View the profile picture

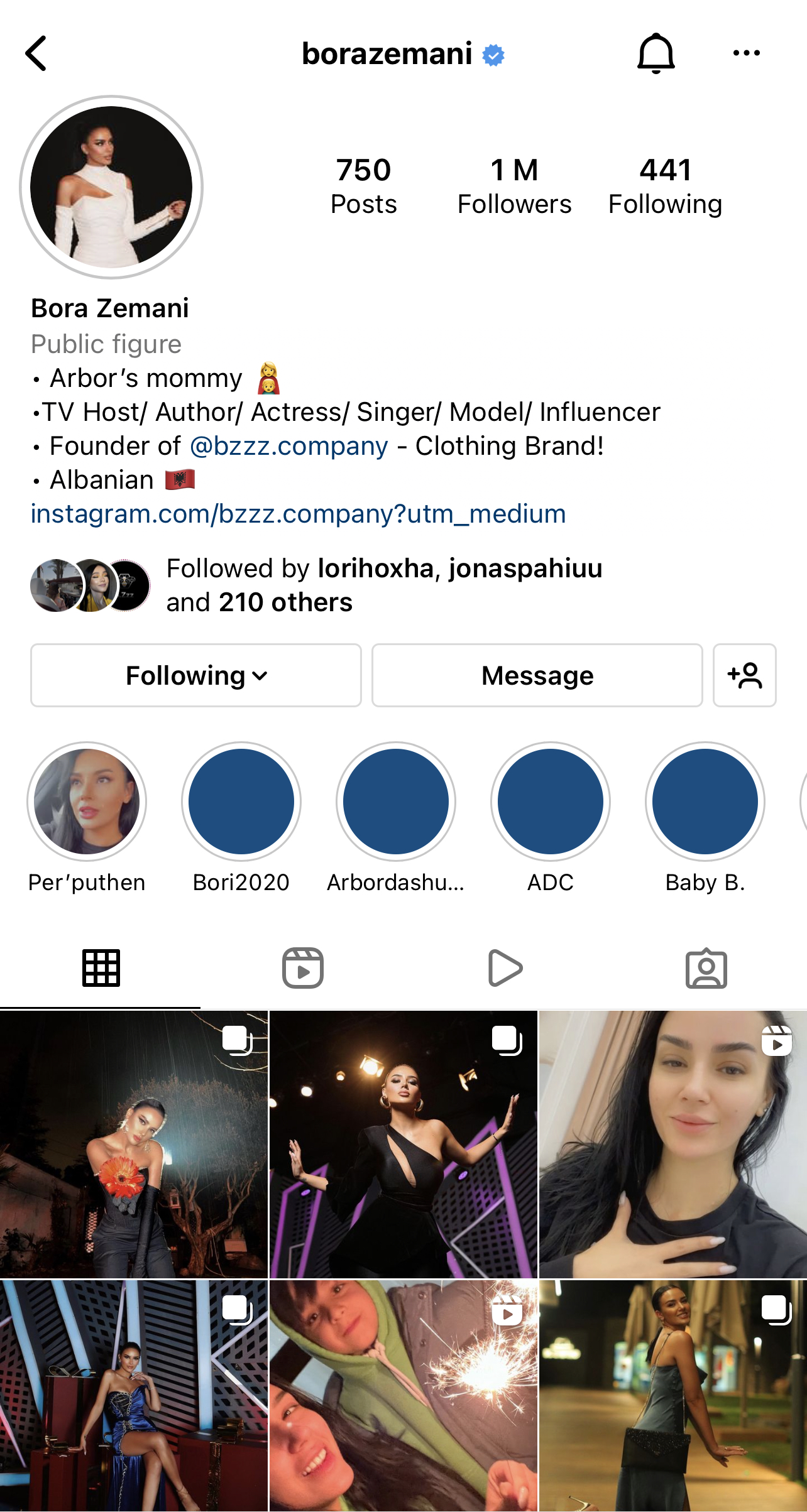[x=111, y=187]
